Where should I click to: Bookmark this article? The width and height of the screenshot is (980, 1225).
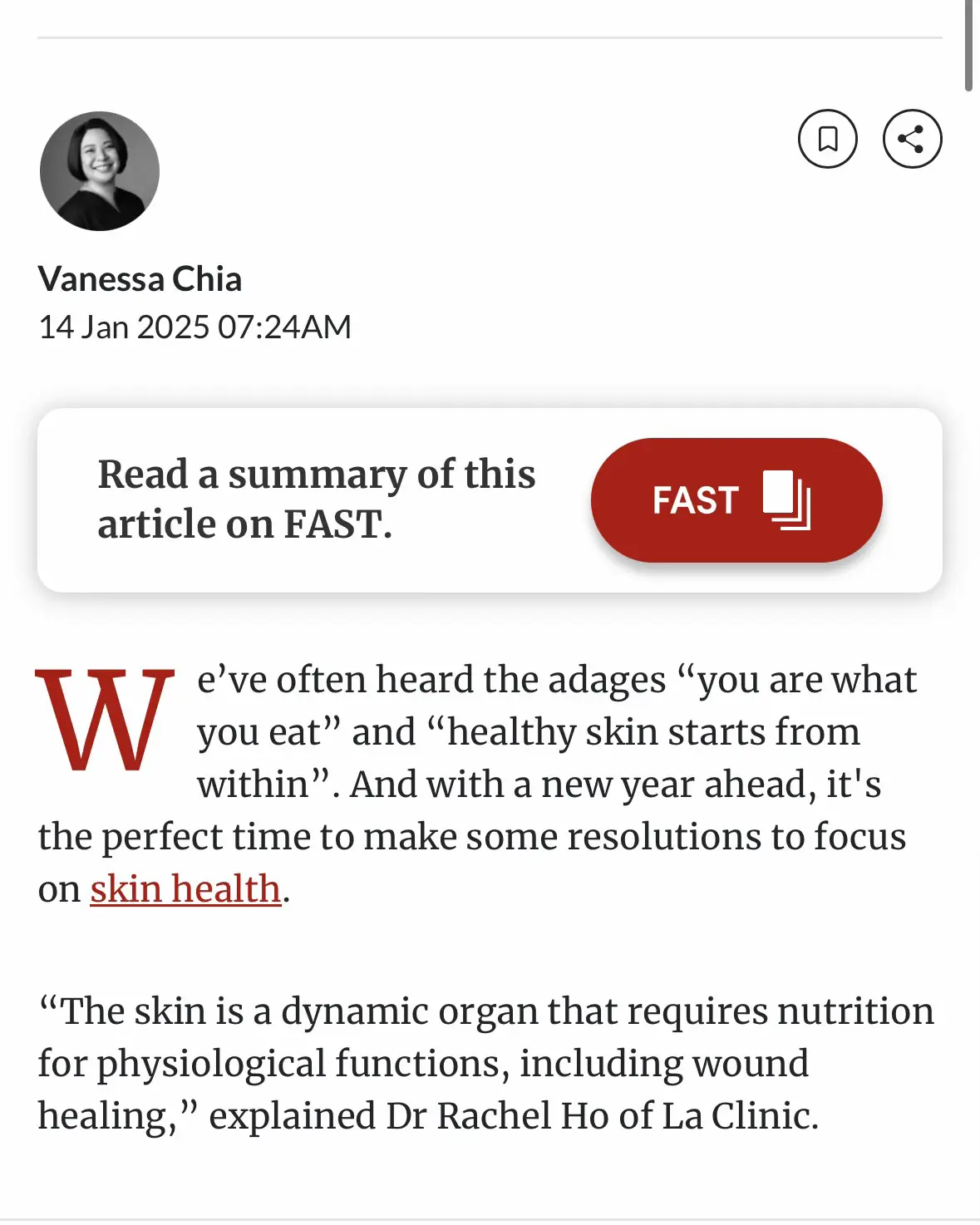pos(827,139)
